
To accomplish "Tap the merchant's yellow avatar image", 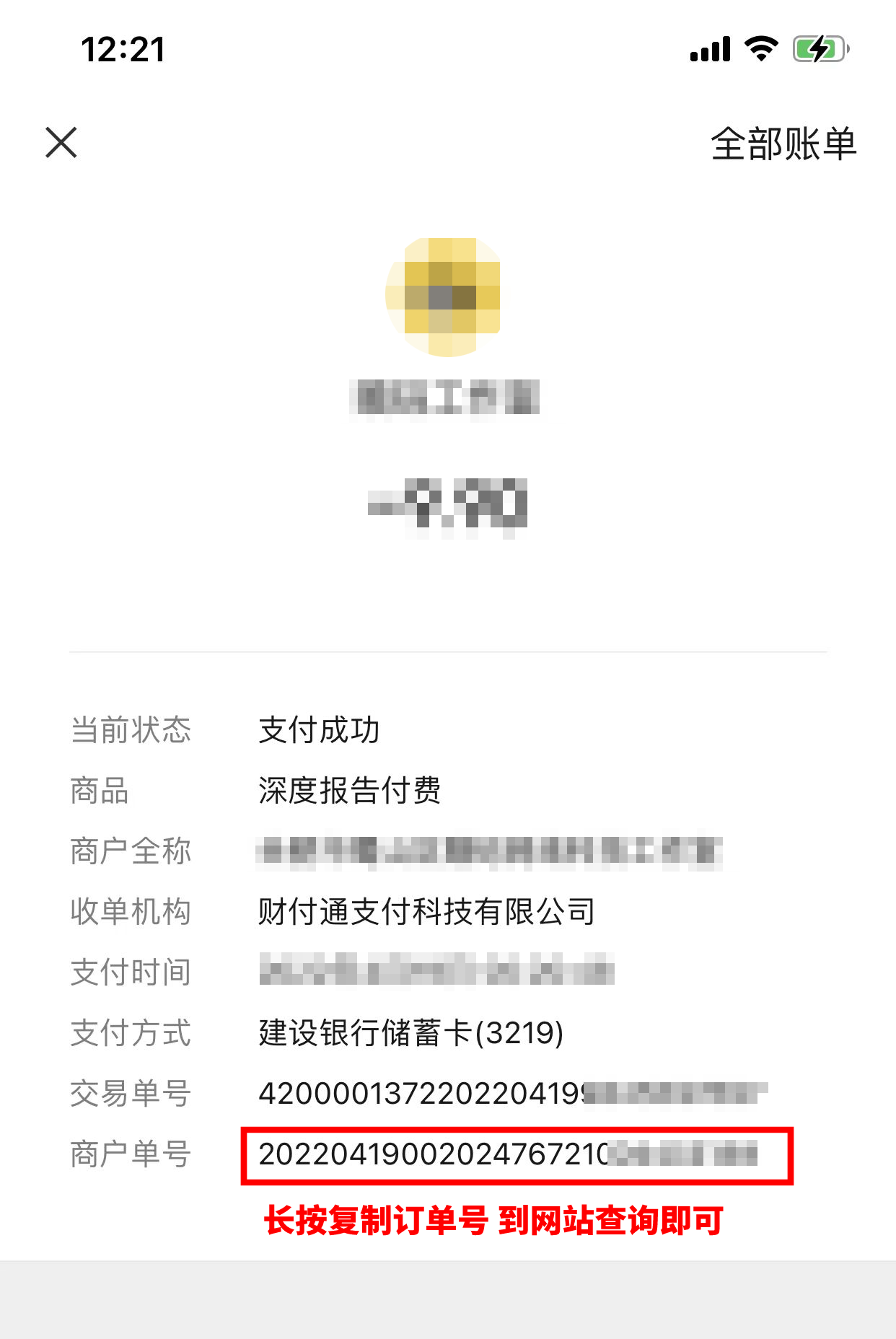I will pos(447,296).
